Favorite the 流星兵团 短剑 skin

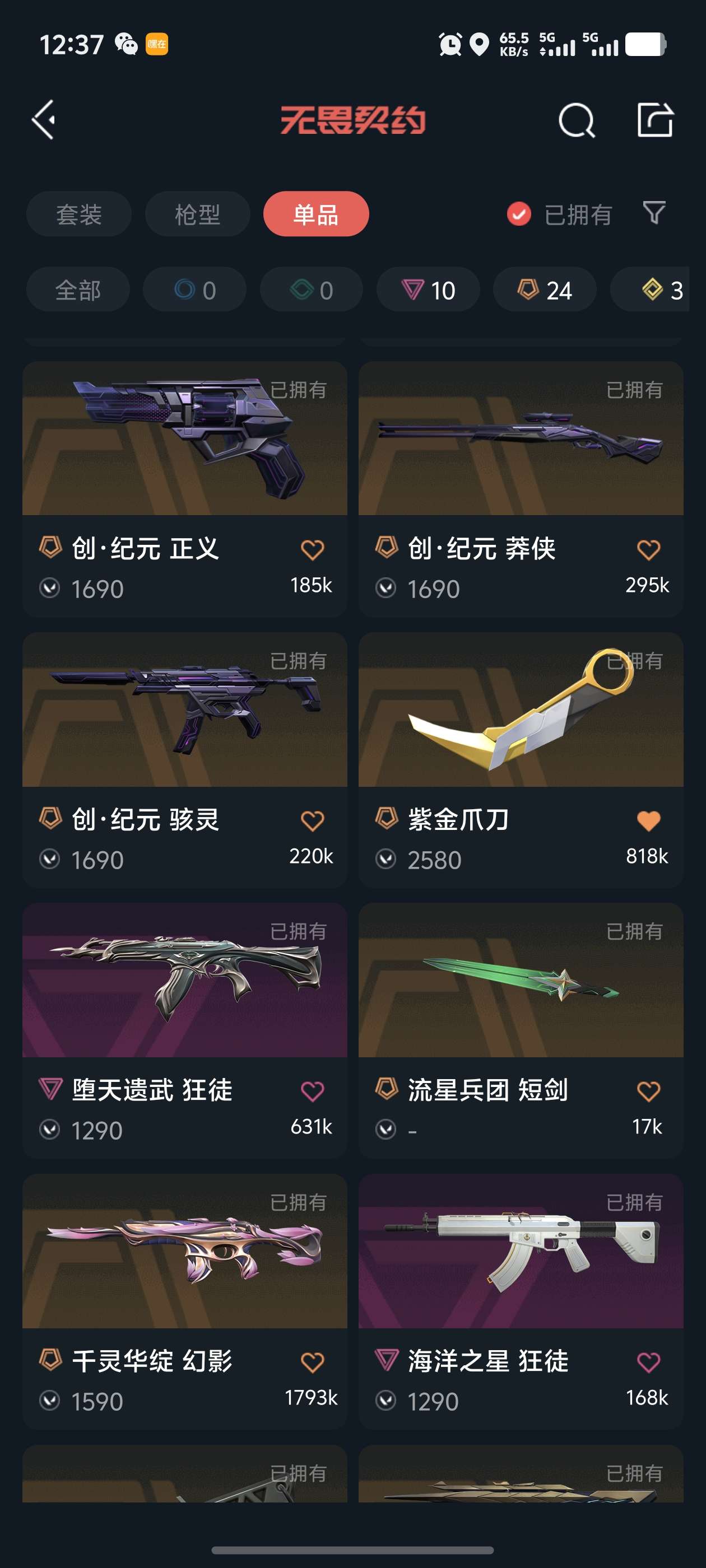(648, 1091)
